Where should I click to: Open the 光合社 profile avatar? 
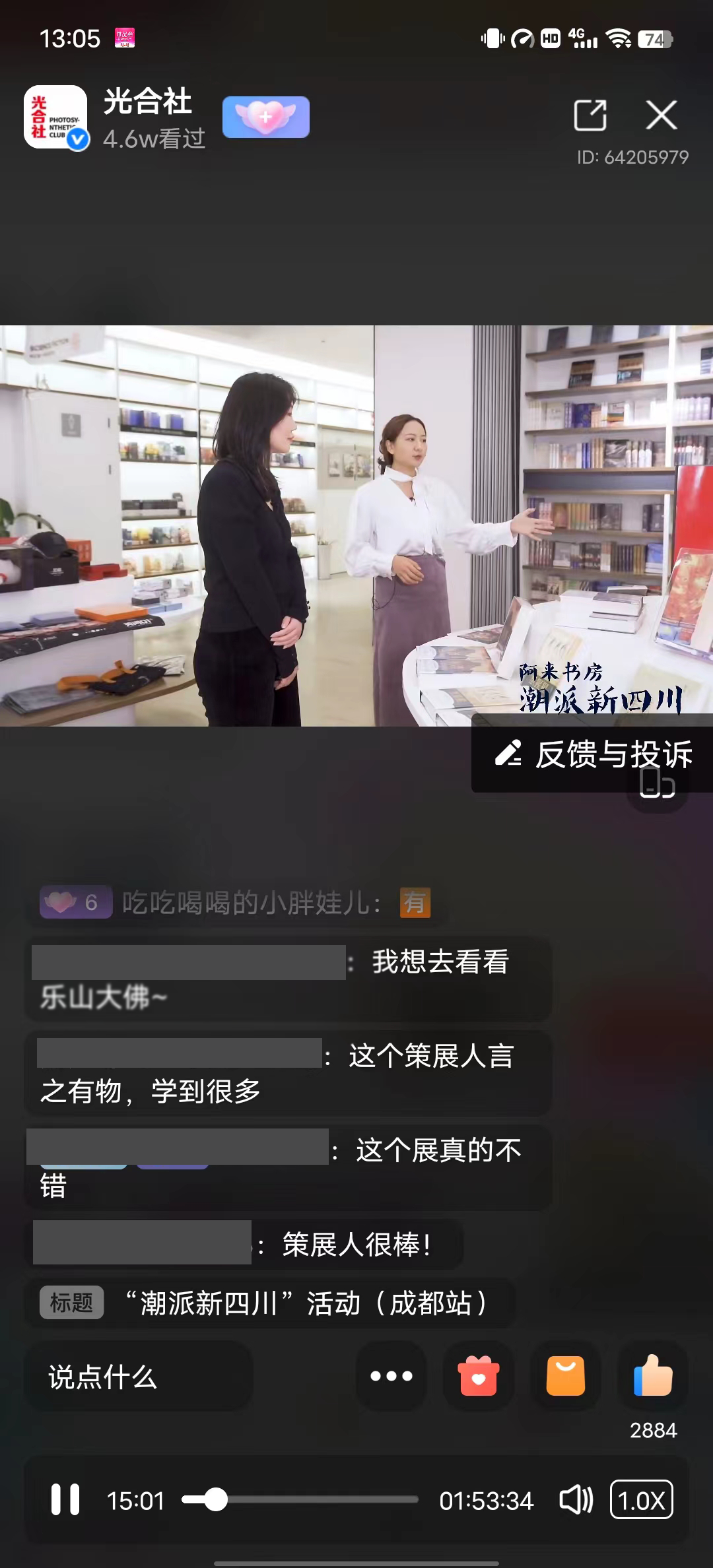(56, 117)
